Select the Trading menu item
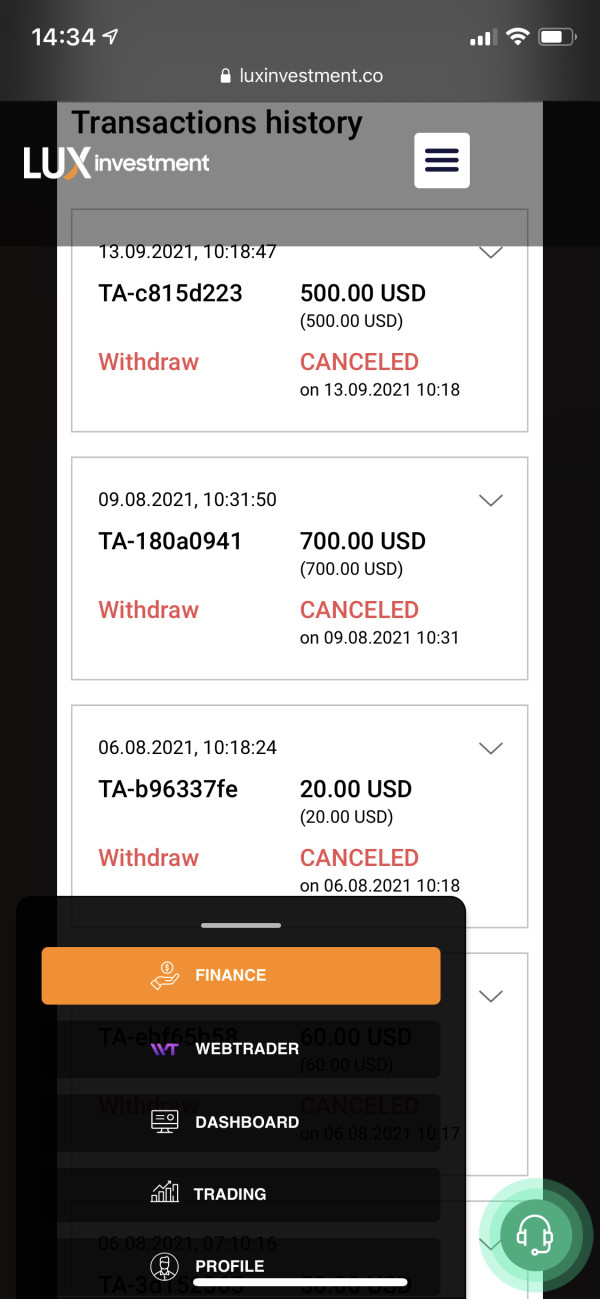 [x=241, y=1194]
